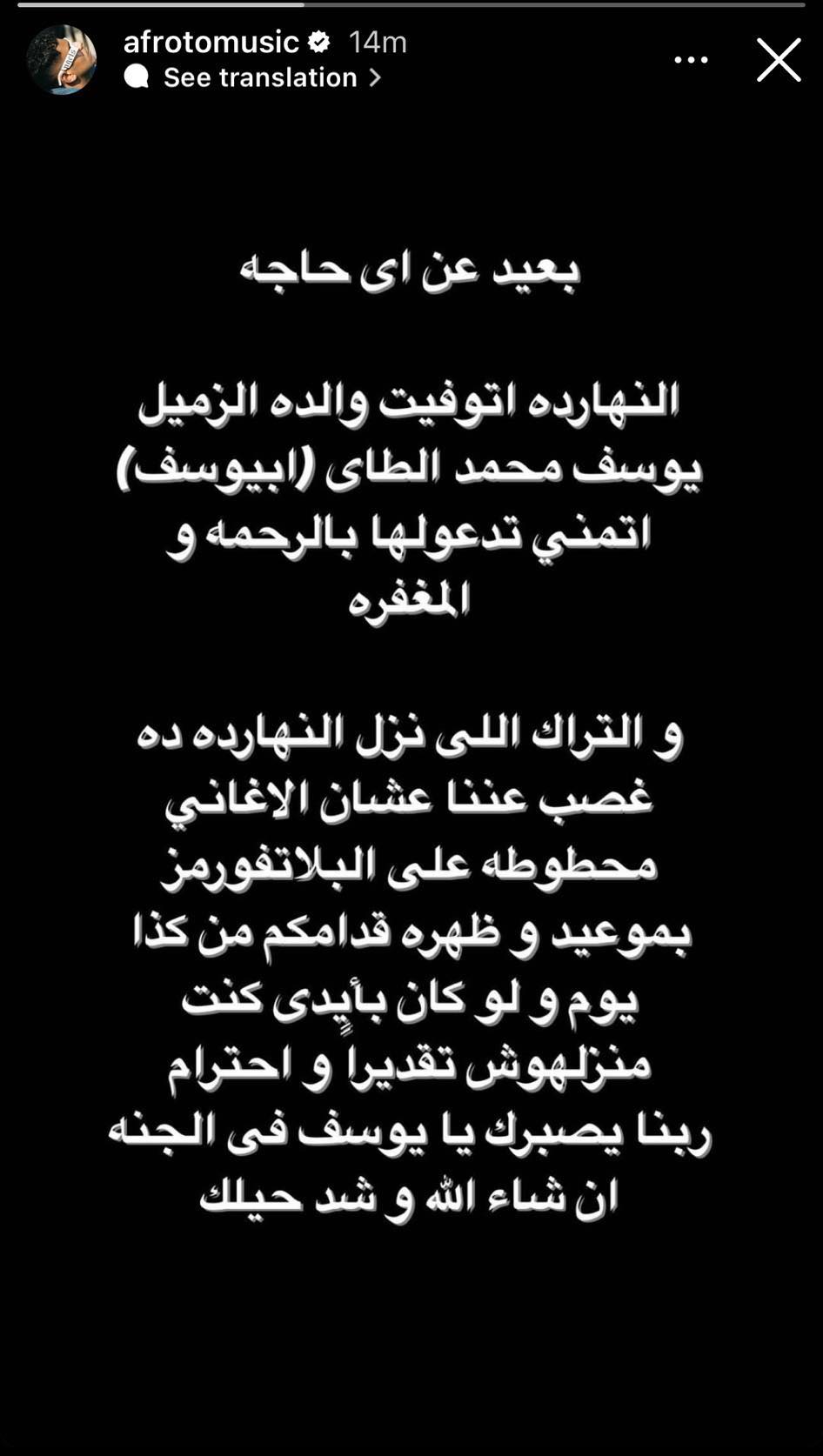Tap See translation

[x=259, y=77]
